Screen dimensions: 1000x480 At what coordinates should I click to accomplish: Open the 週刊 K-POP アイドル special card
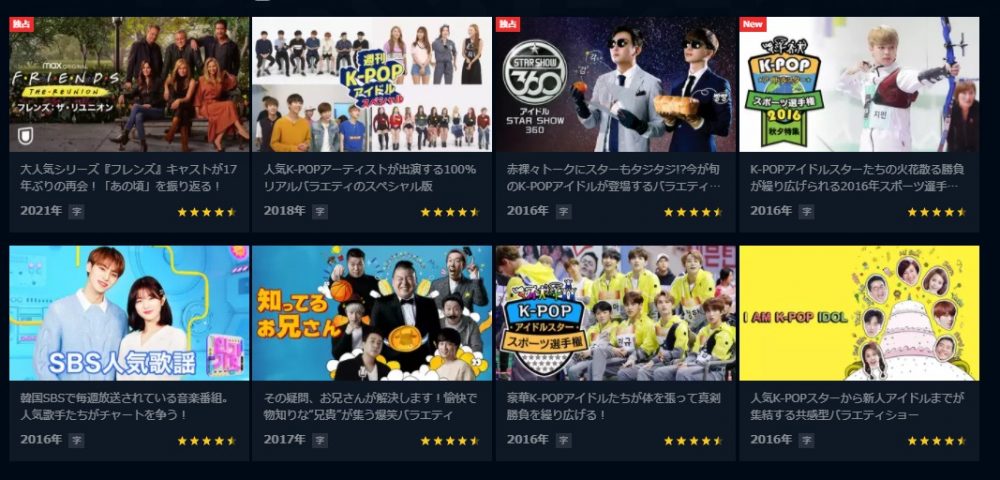tap(372, 84)
